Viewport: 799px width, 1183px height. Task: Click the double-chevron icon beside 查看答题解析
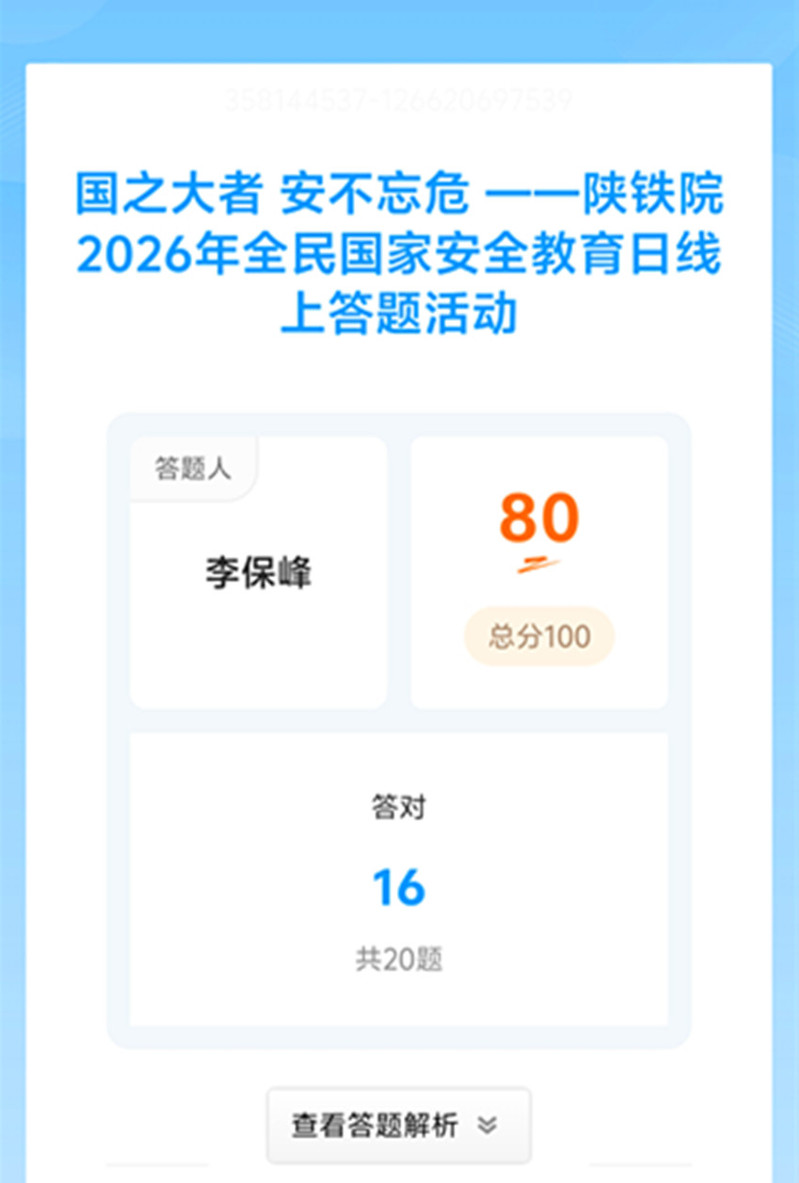pyautogui.click(x=487, y=1125)
